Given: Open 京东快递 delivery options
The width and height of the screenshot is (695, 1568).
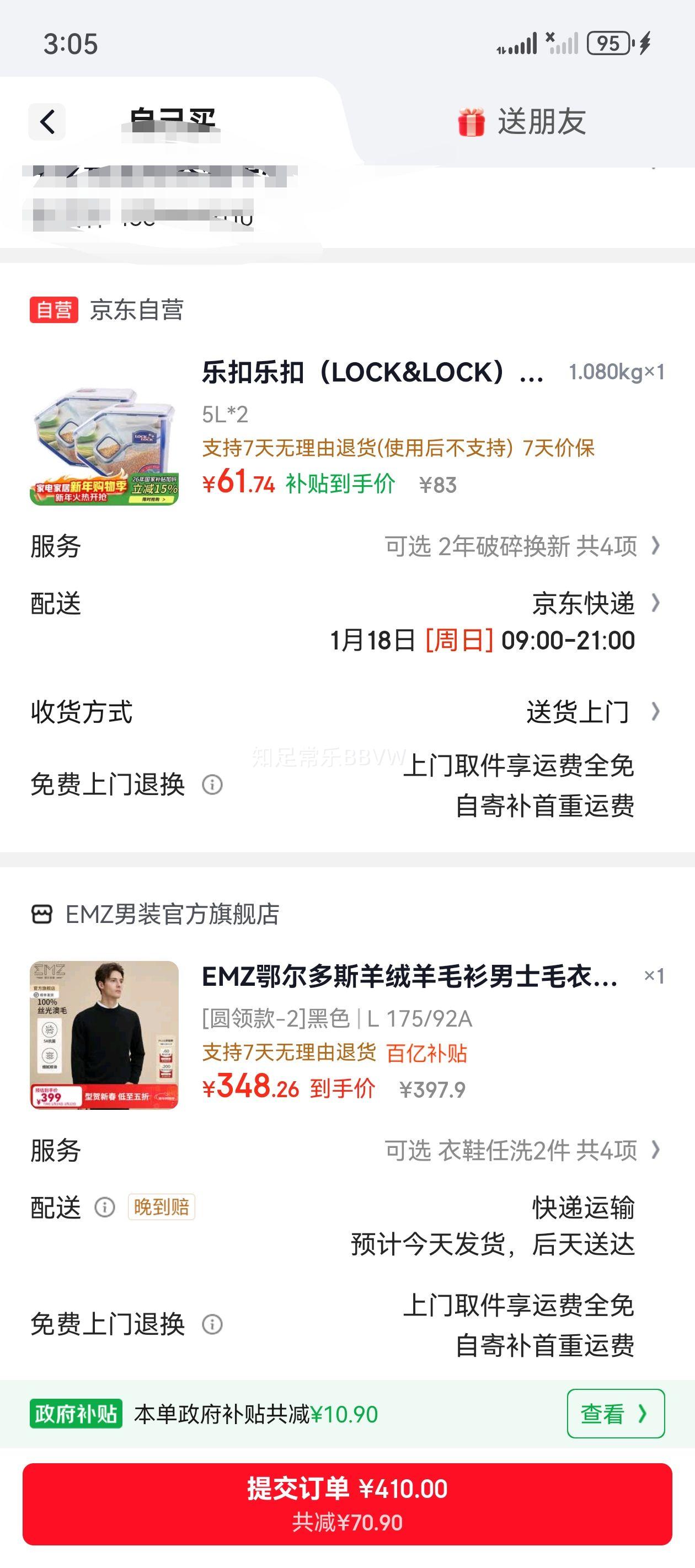Looking at the screenshot, I should coord(582,604).
